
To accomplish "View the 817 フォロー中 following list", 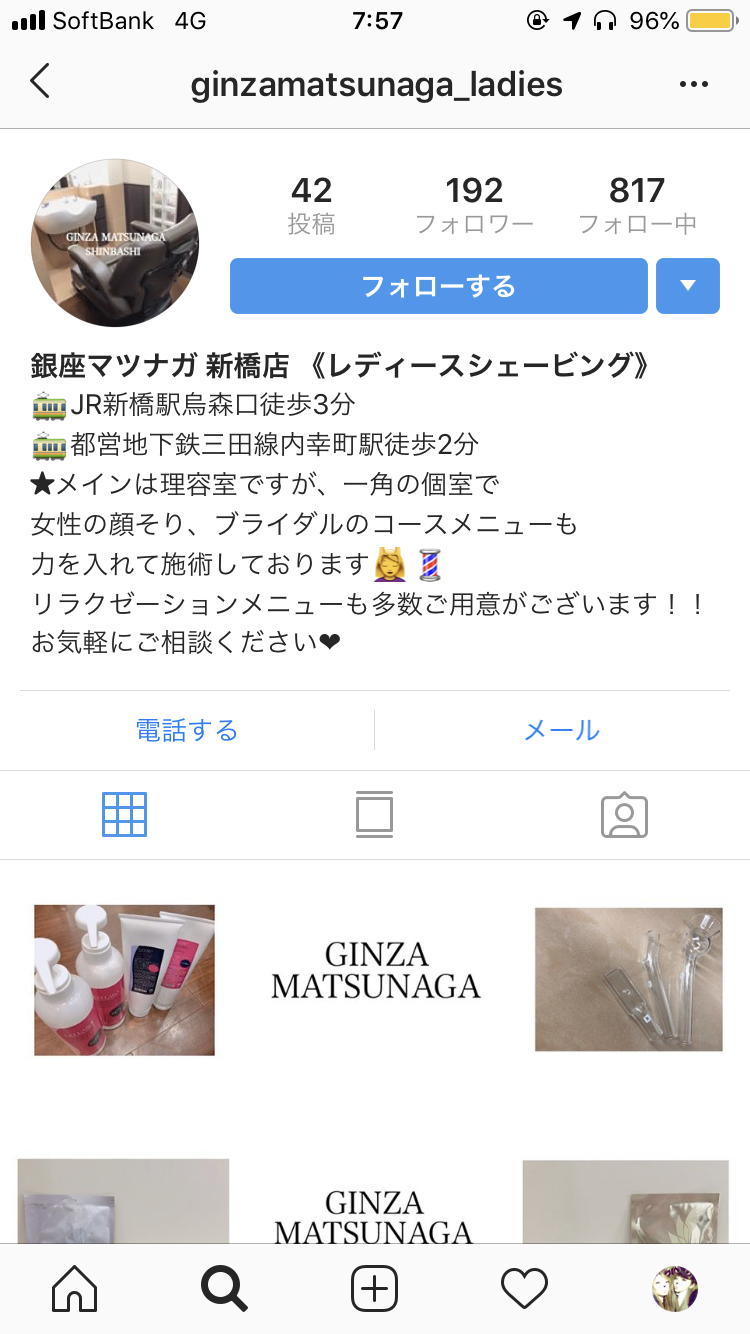I will point(637,205).
